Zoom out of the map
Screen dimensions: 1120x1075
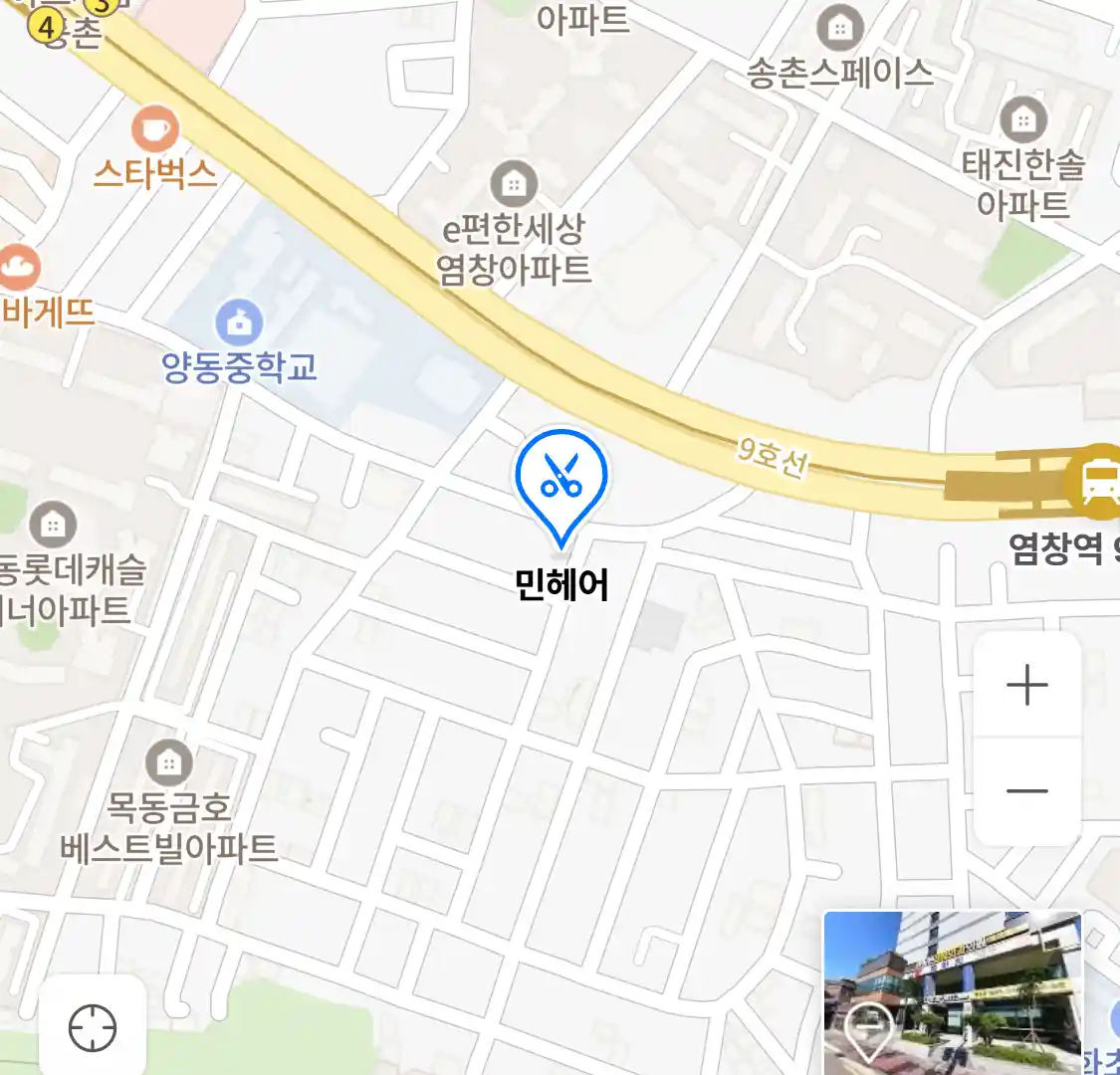pos(1026,791)
